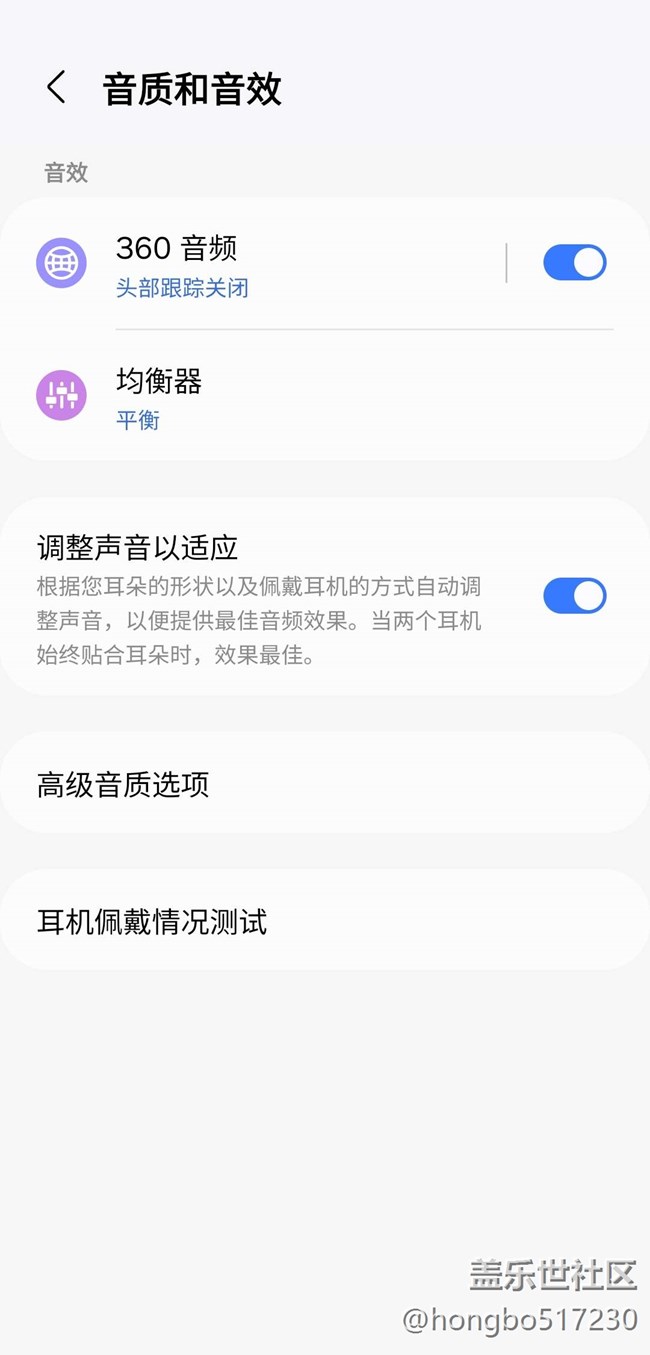
Task: Go back from 音质和音效 screen
Action: (56, 88)
